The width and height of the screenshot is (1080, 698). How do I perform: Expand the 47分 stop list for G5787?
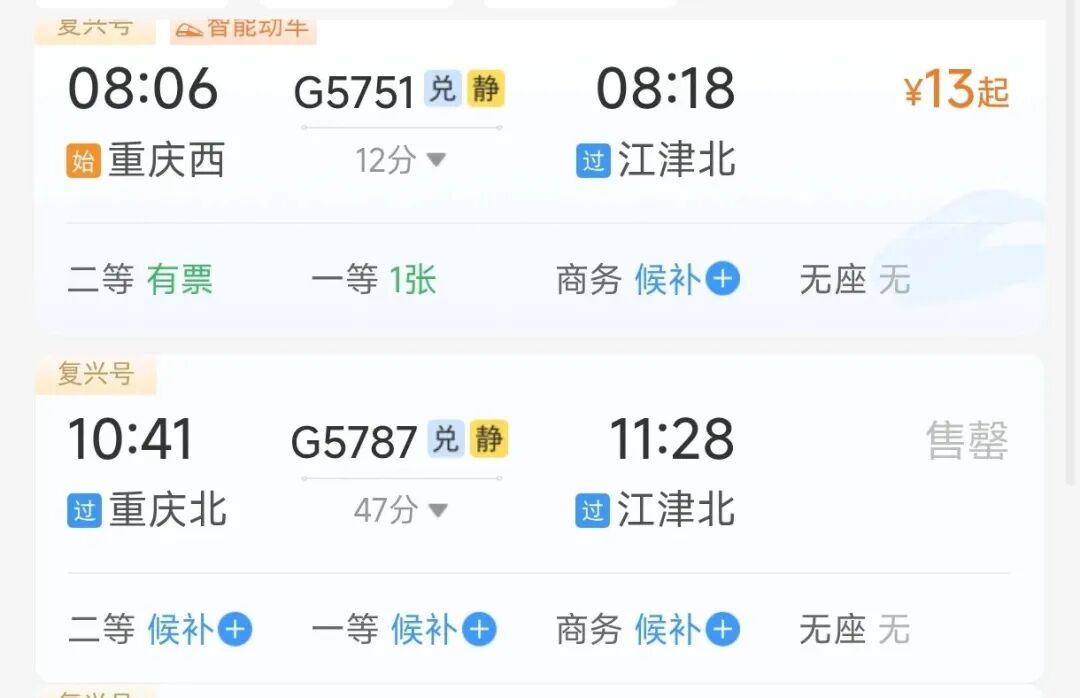pos(401,510)
